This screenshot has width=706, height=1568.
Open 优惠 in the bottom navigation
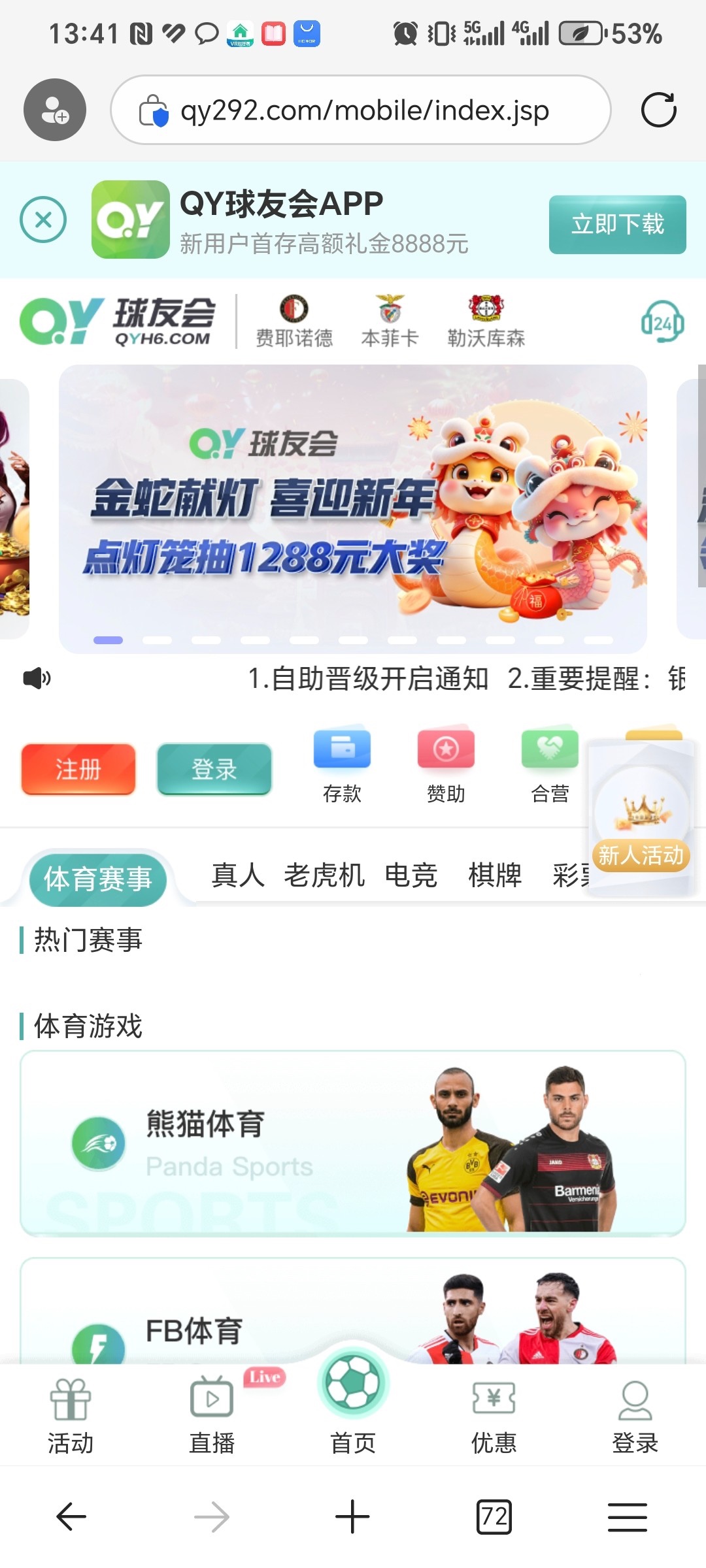(x=494, y=1414)
